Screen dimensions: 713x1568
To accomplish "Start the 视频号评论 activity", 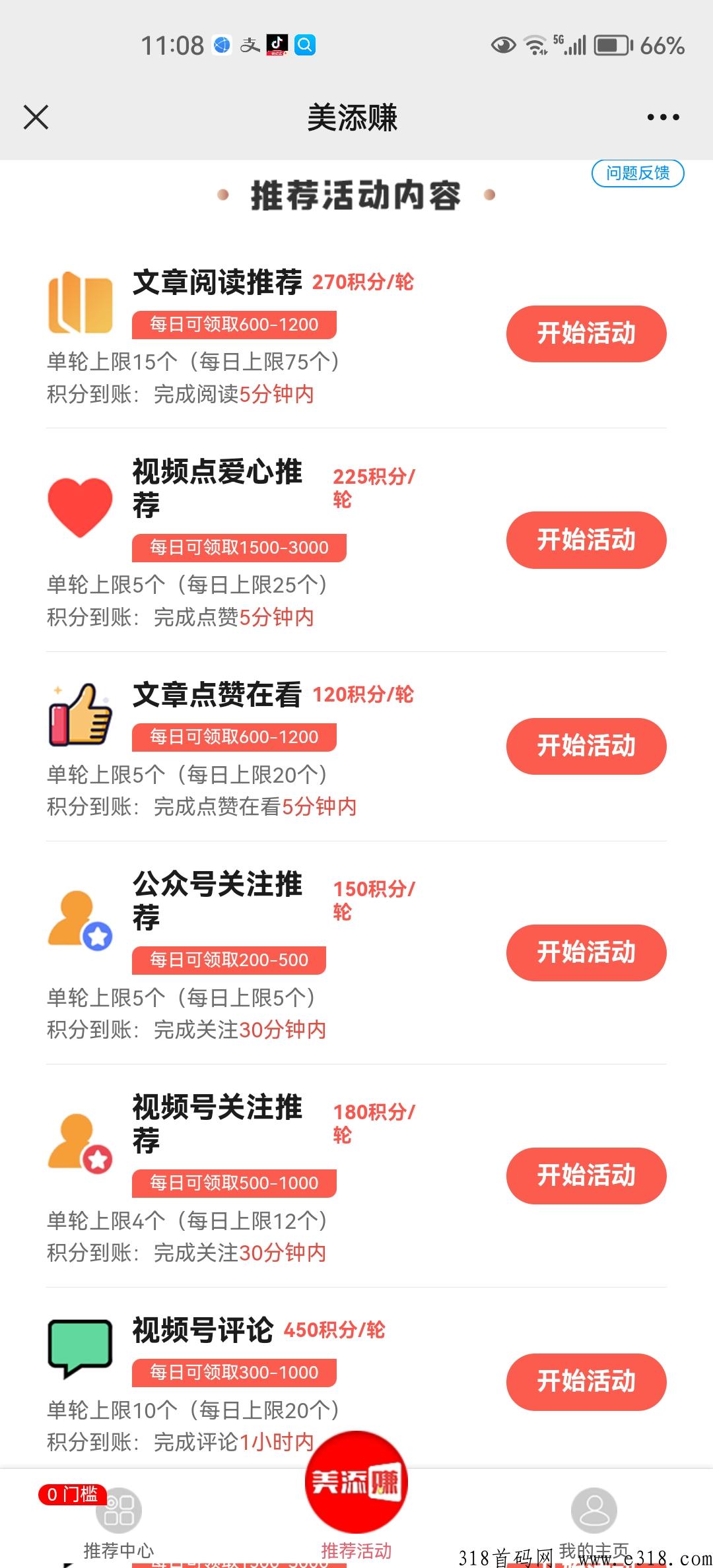I will [586, 1382].
